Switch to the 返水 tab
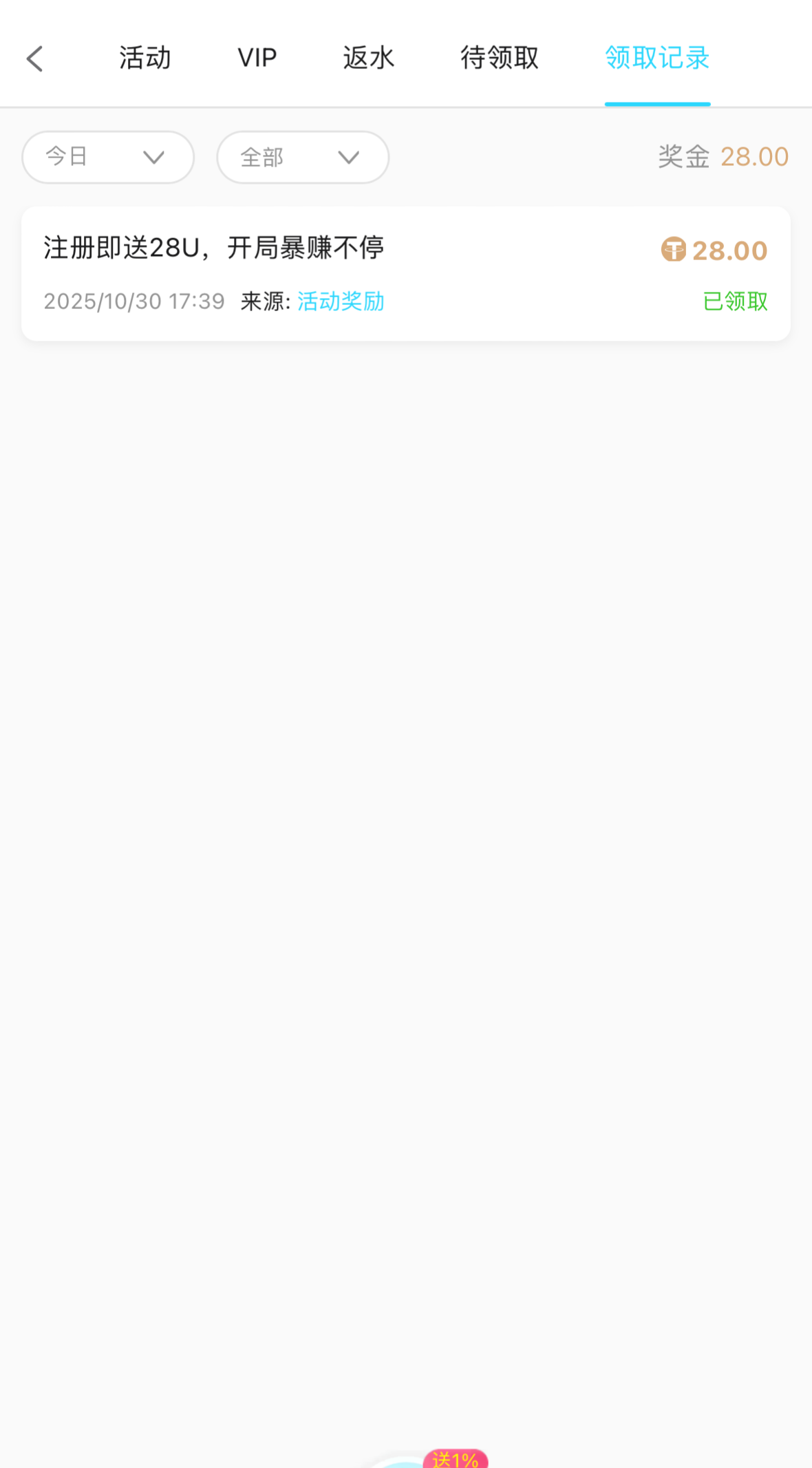812x1468 pixels. (x=369, y=58)
